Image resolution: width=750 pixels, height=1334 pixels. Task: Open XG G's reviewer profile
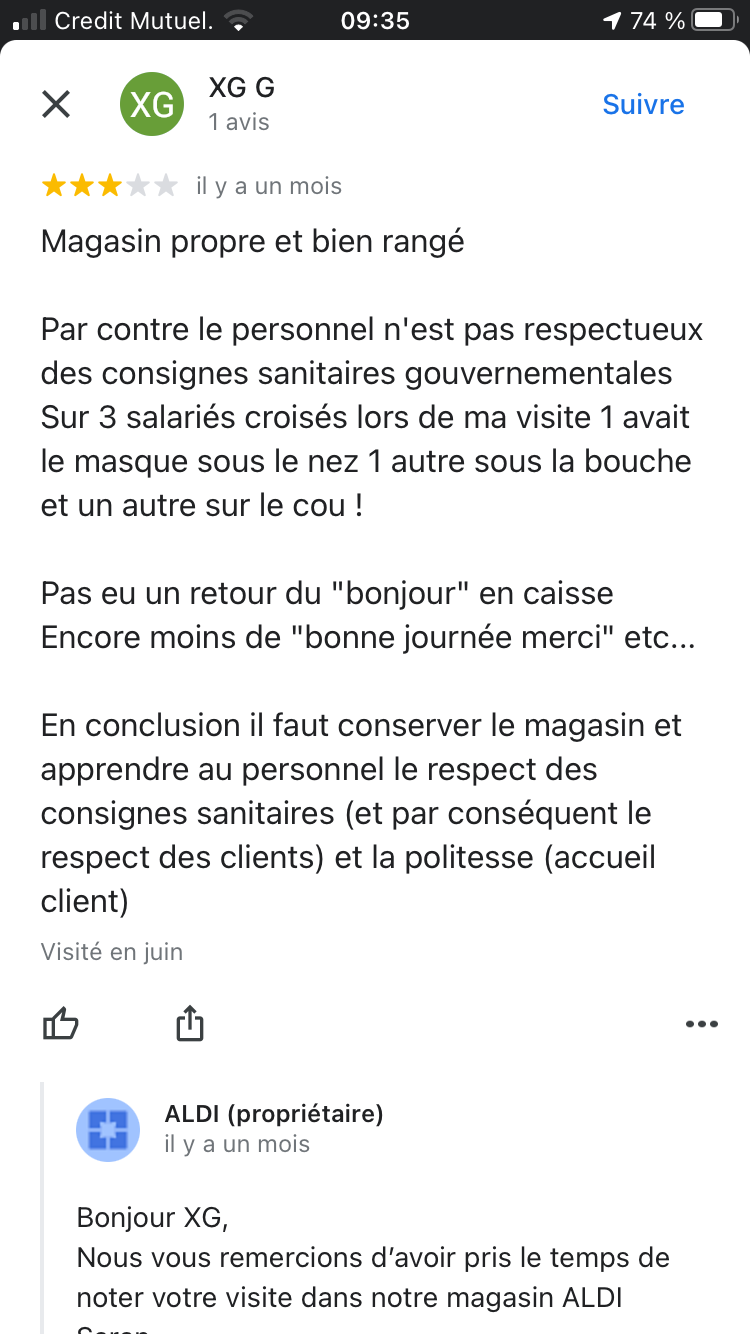(x=152, y=104)
